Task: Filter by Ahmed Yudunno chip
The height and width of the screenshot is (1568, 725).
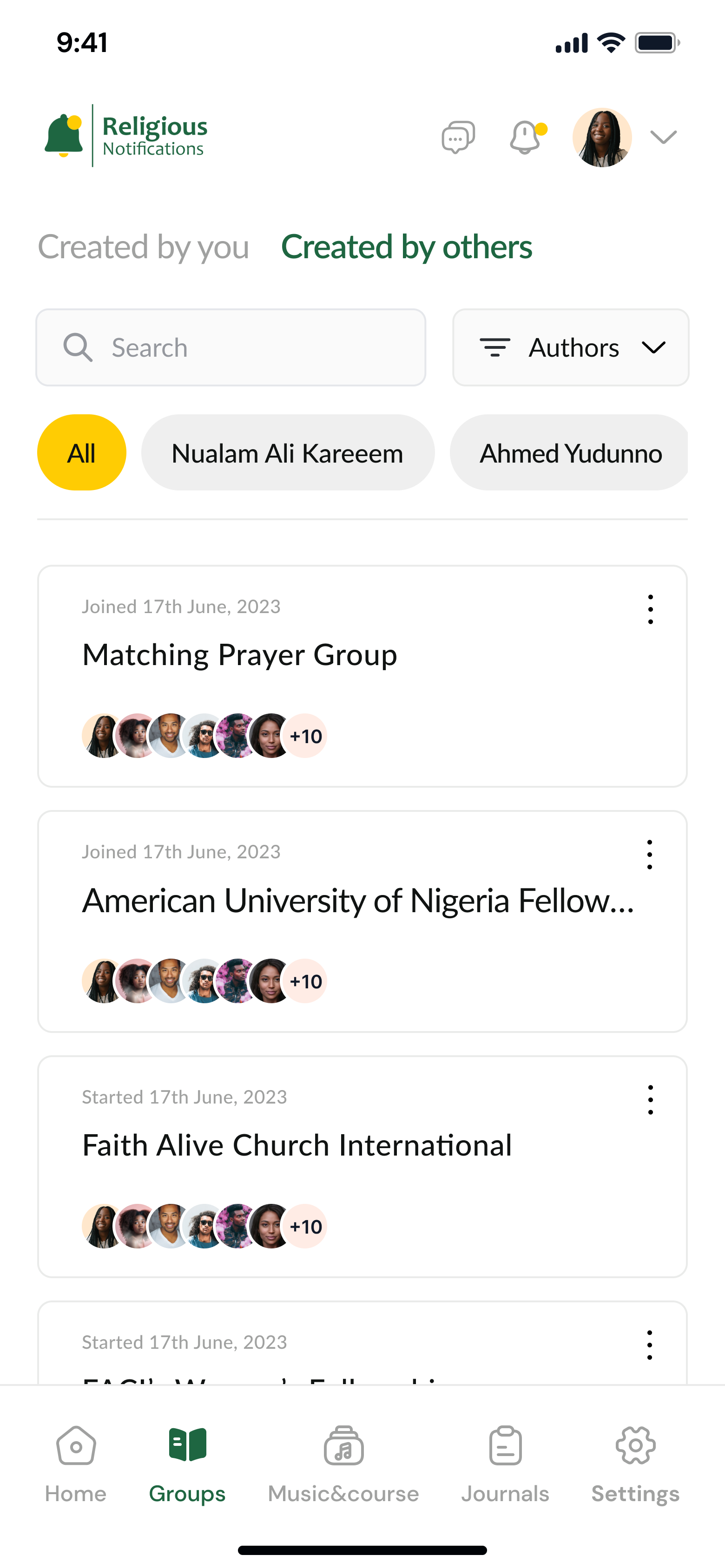Action: [569, 452]
